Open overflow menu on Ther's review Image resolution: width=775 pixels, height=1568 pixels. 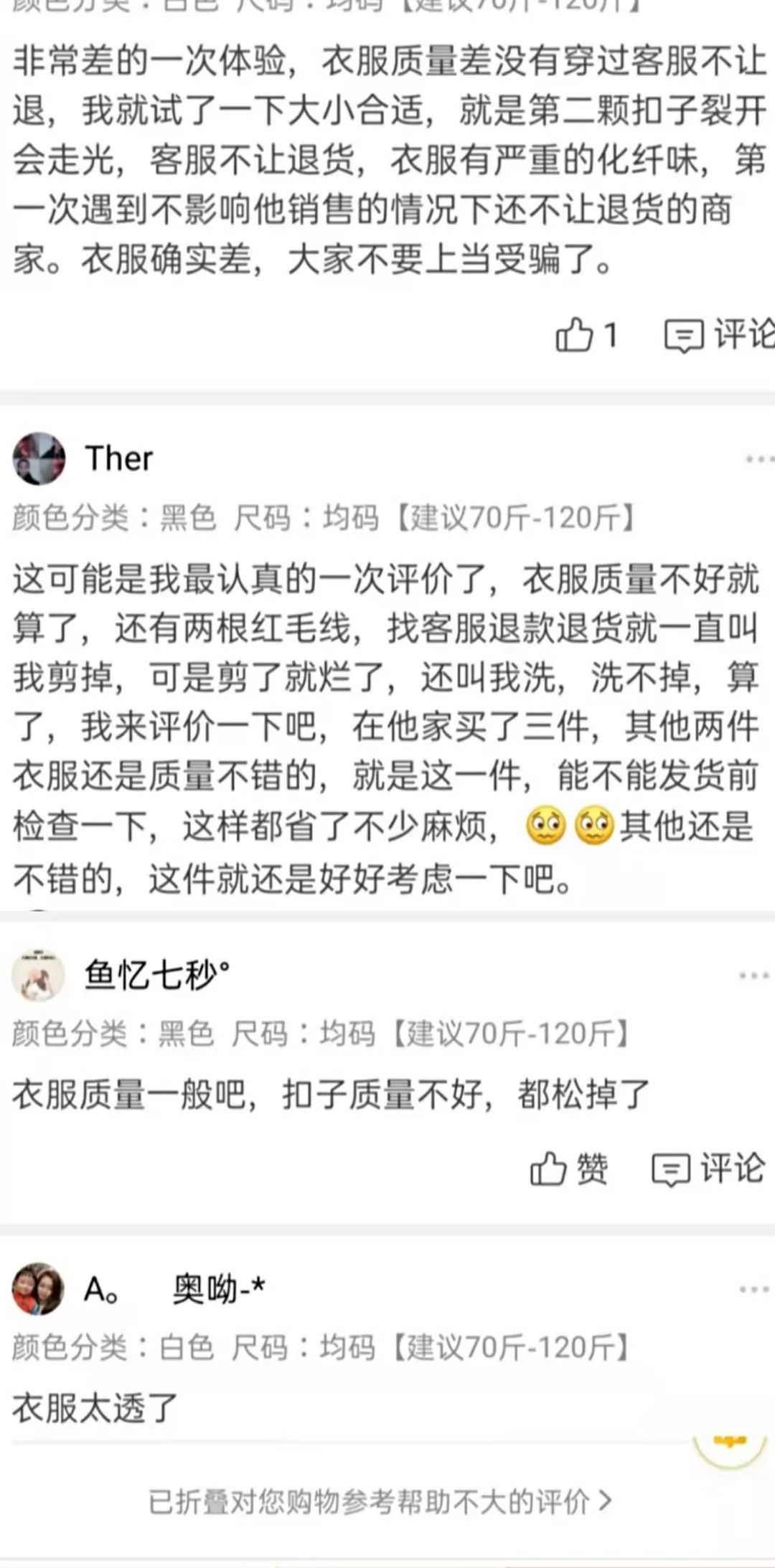[758, 459]
